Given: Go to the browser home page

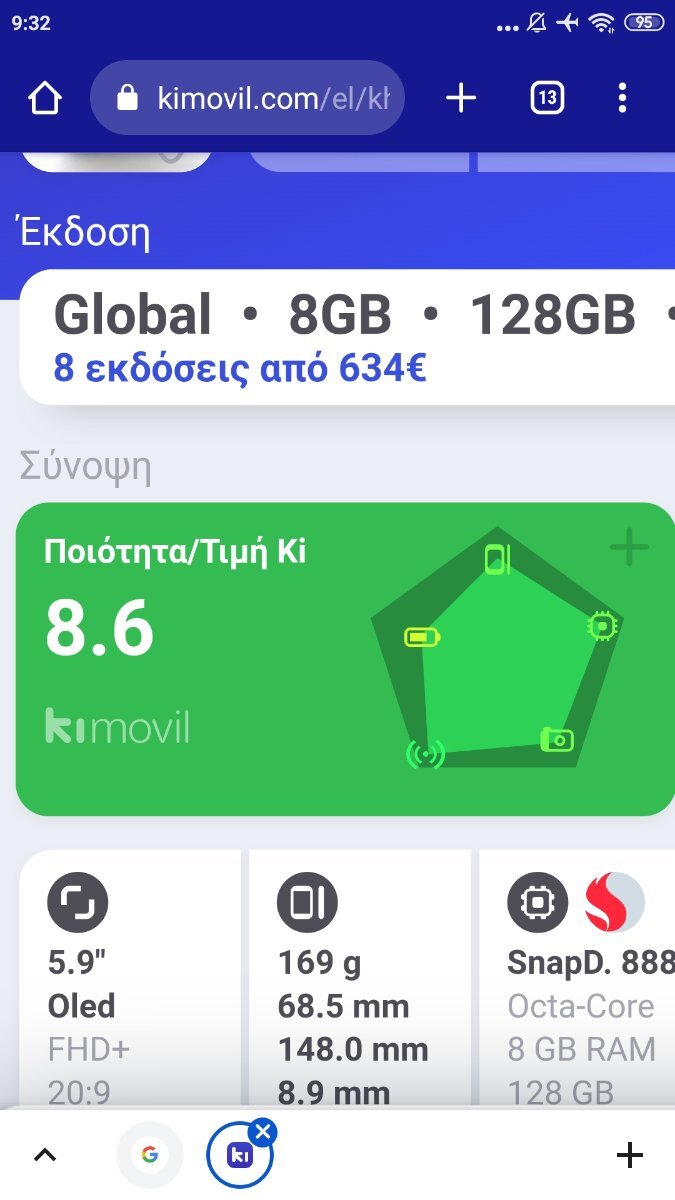Looking at the screenshot, I should click(45, 98).
